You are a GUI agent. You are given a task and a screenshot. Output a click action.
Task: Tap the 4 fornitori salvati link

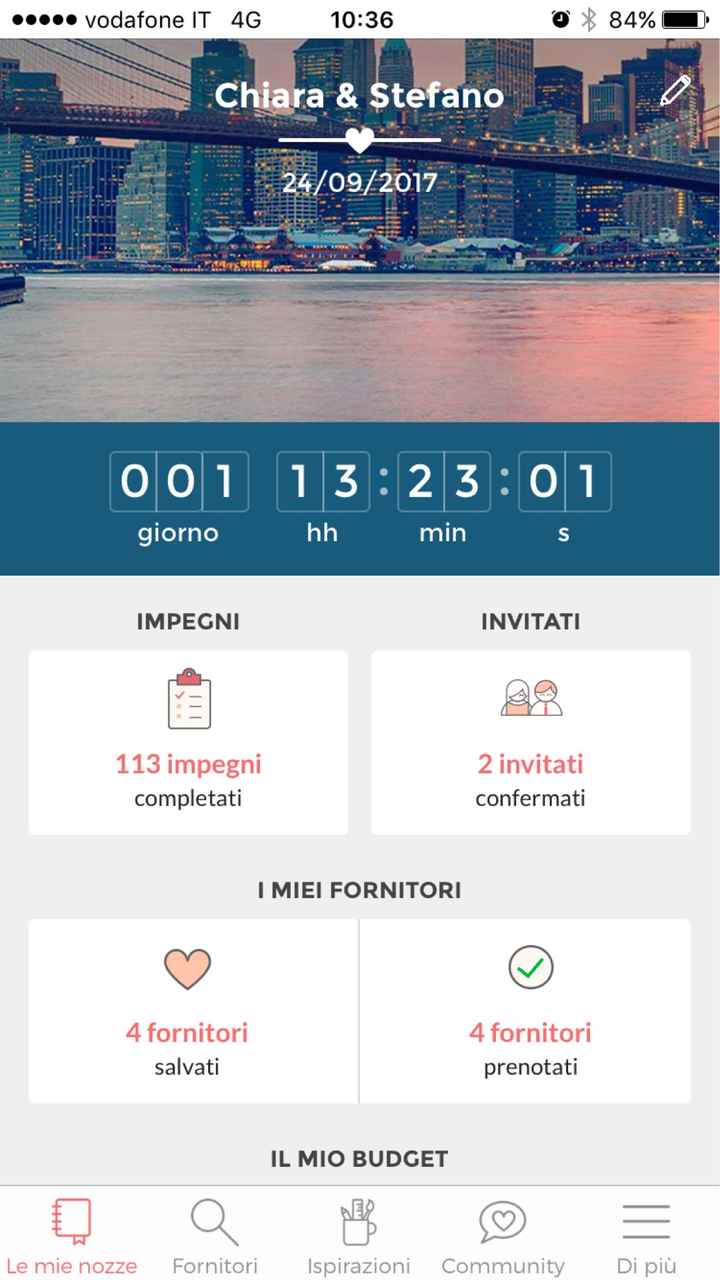[188, 1033]
